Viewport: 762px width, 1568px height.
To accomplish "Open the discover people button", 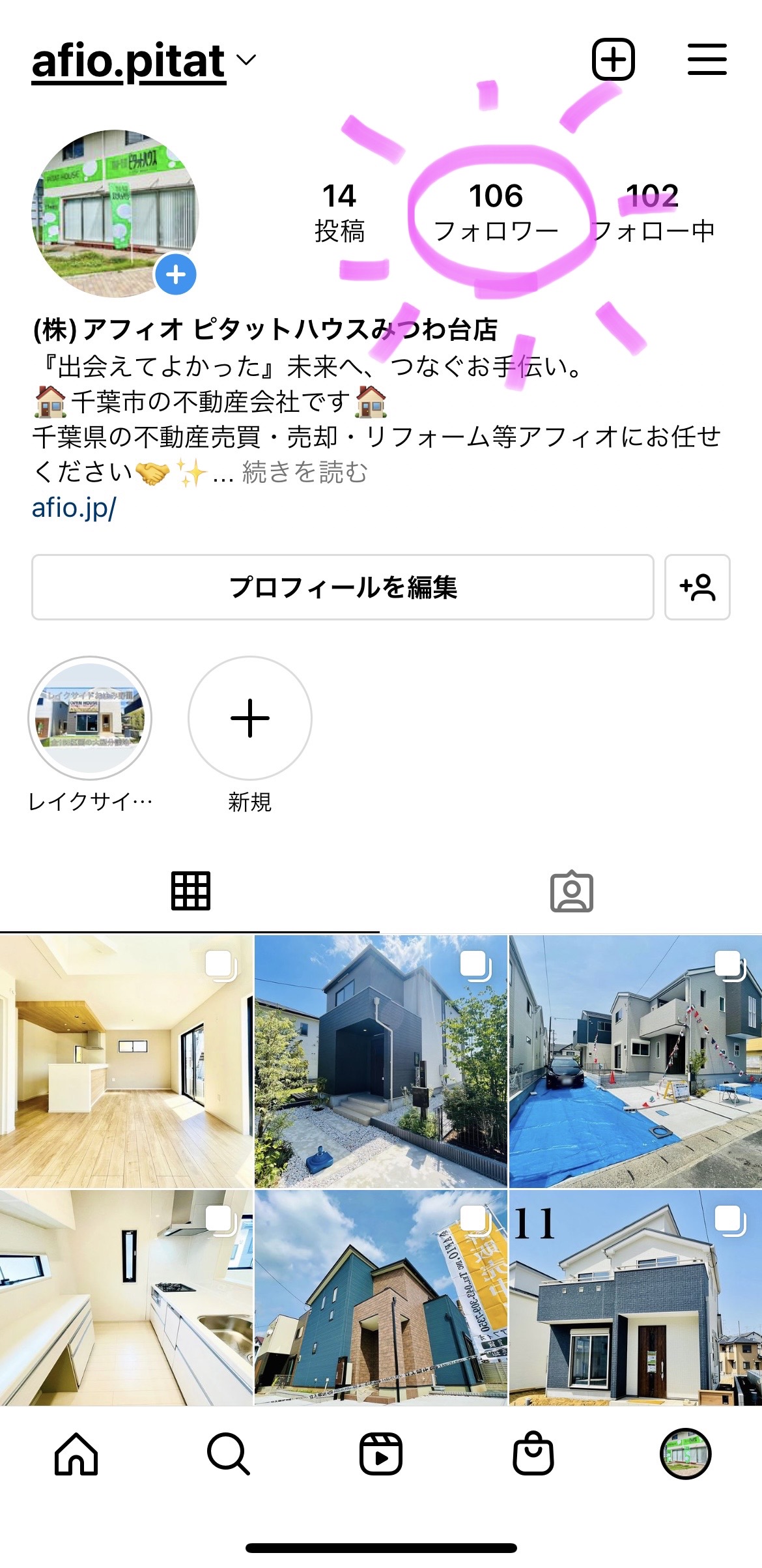I will 697,587.
